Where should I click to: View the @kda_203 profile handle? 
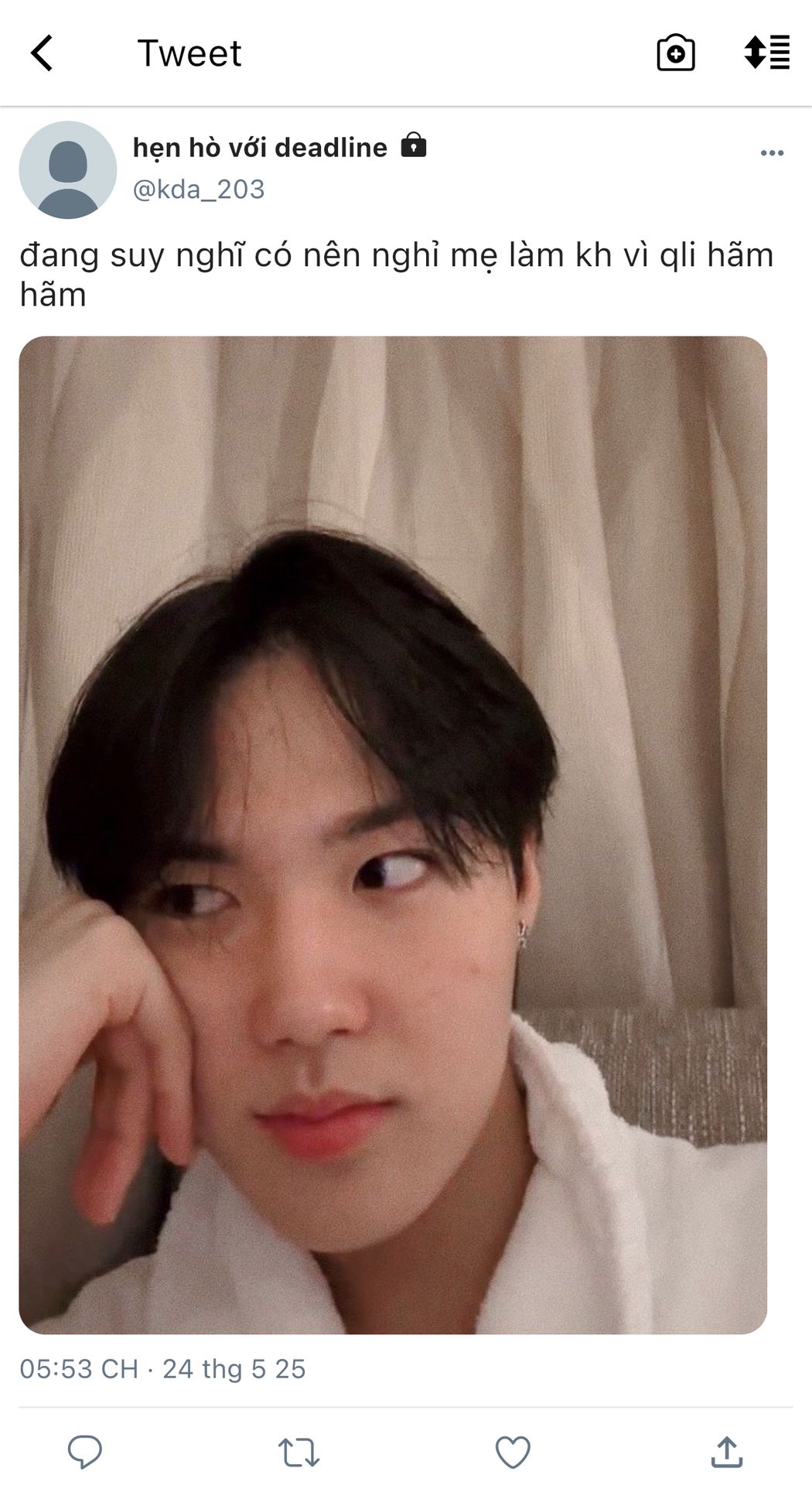[x=199, y=189]
